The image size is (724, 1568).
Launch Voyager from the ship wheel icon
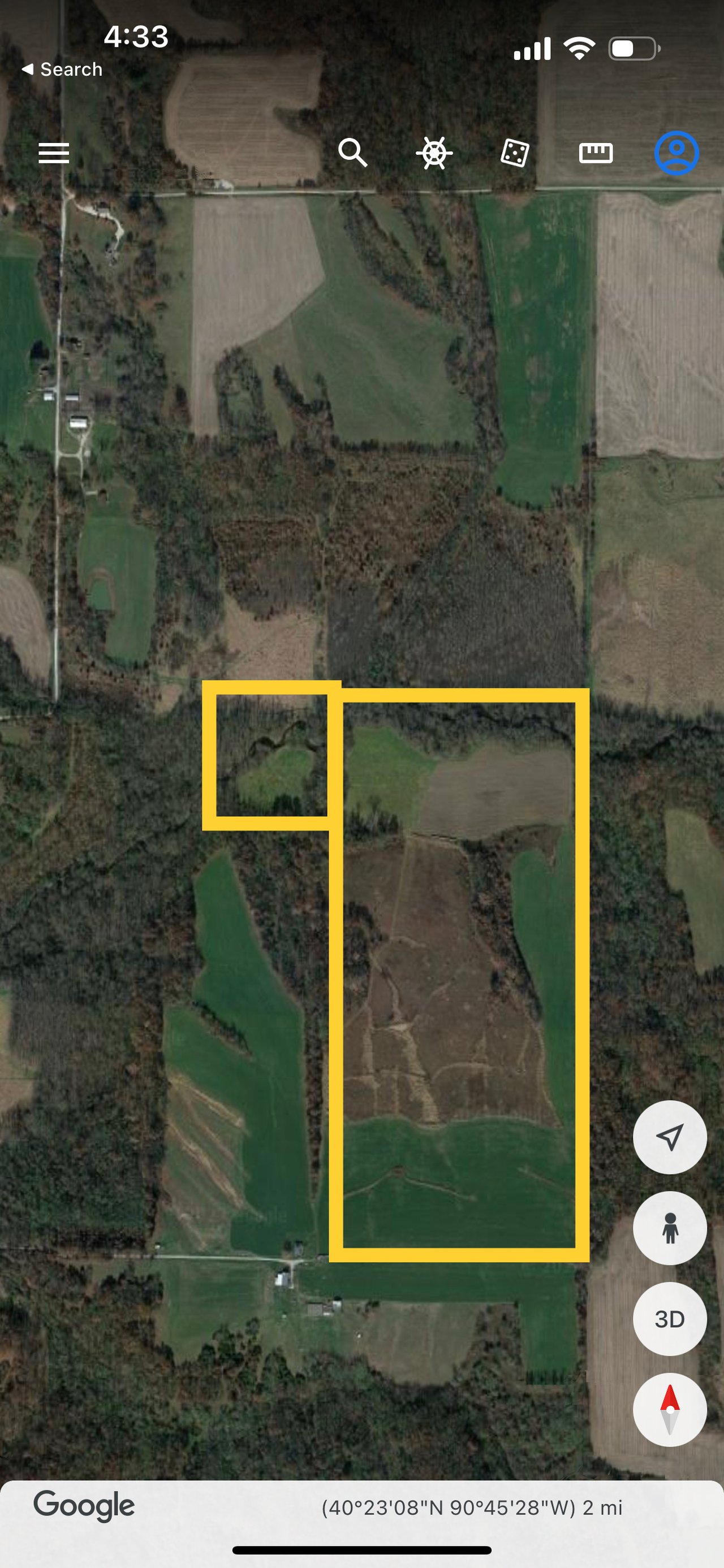[x=434, y=153]
